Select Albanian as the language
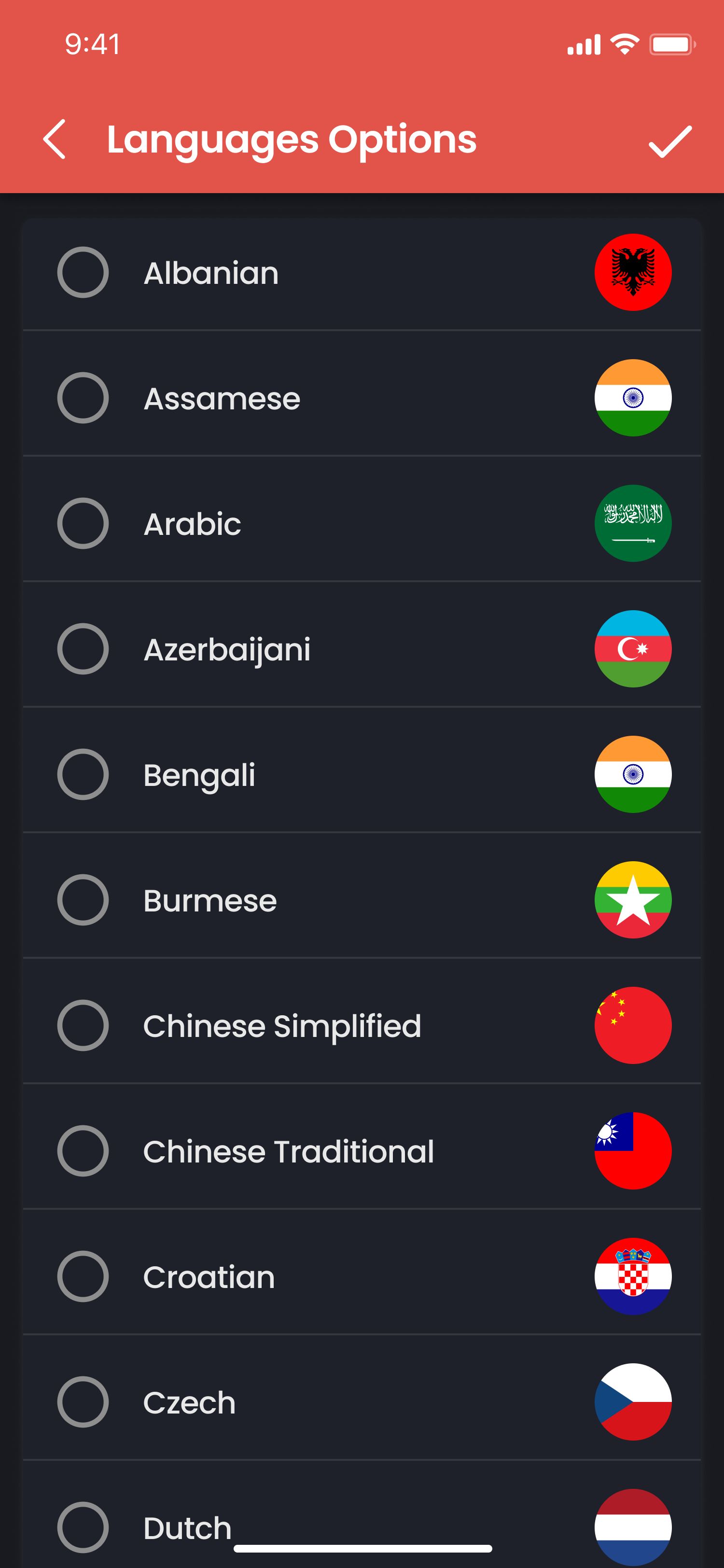 [84, 272]
